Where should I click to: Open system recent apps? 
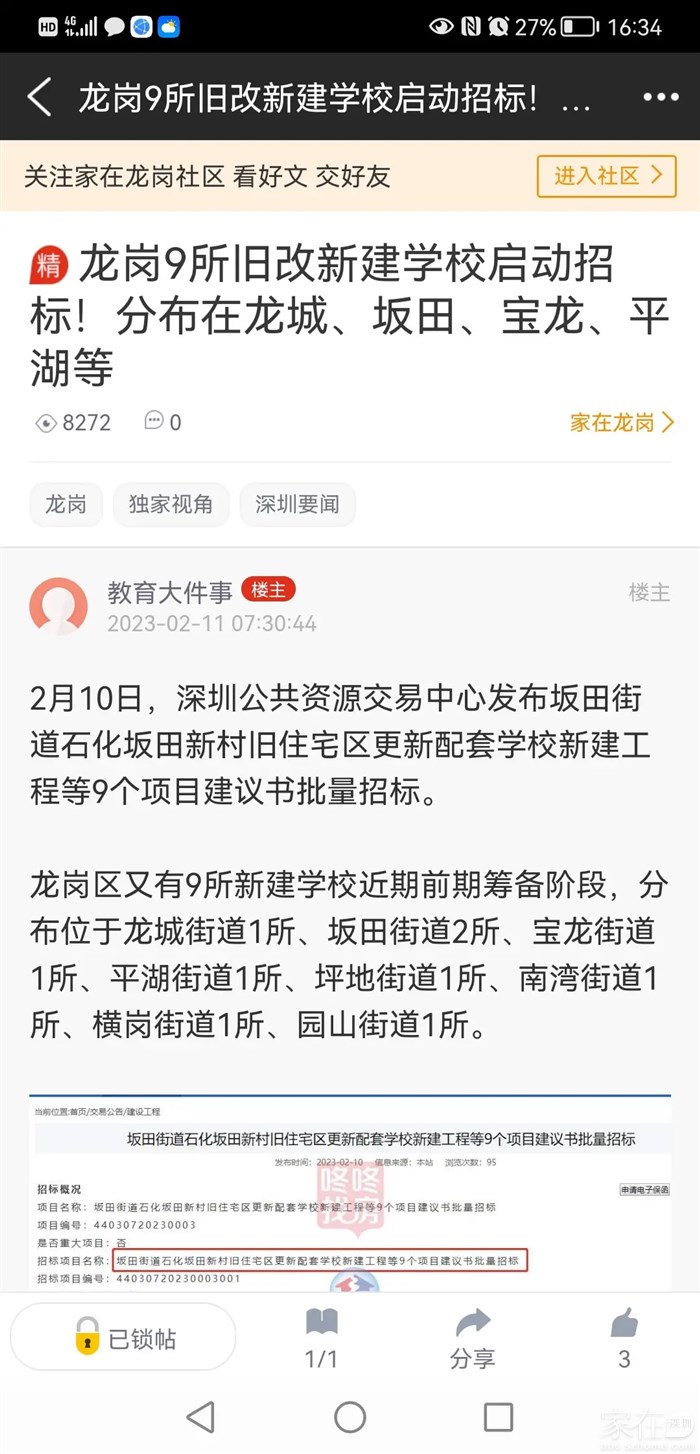click(x=498, y=1416)
